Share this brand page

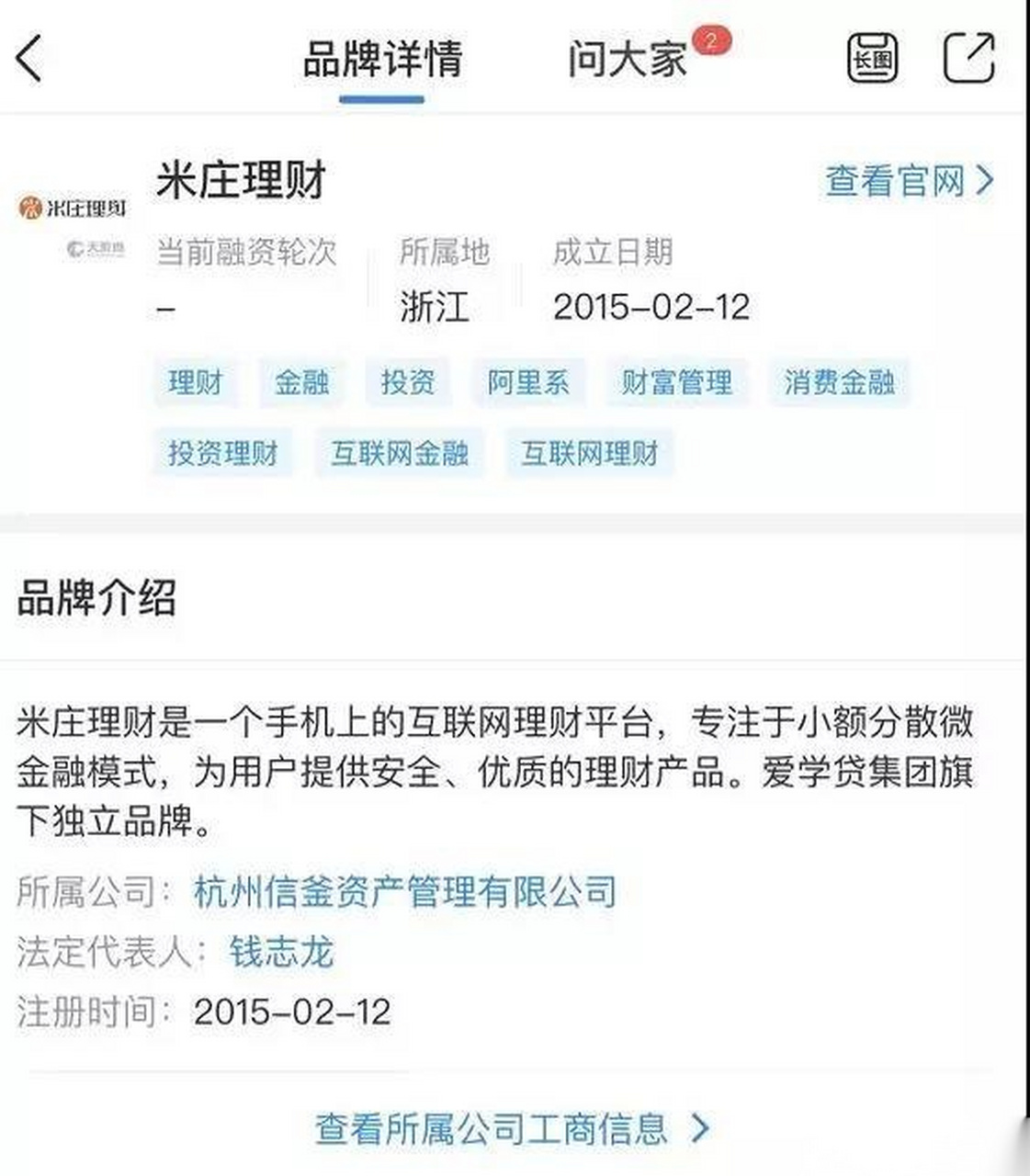coord(969,59)
